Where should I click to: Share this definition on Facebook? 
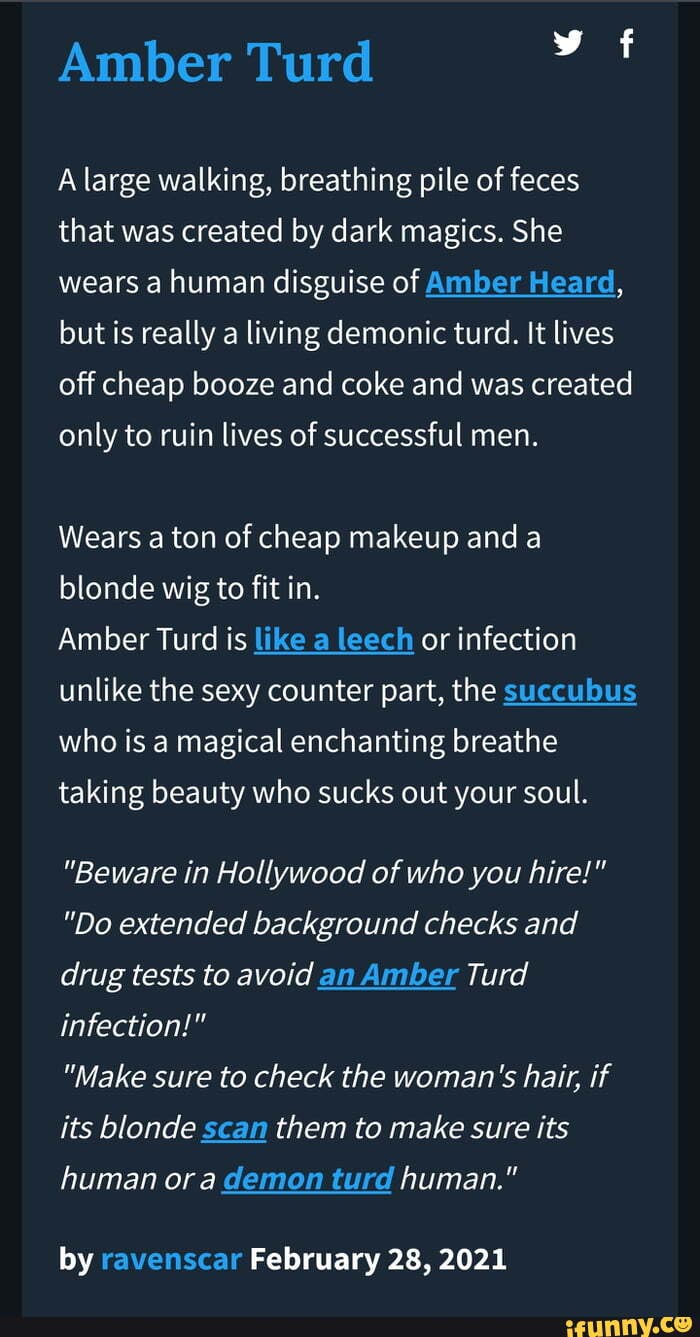pos(627,44)
